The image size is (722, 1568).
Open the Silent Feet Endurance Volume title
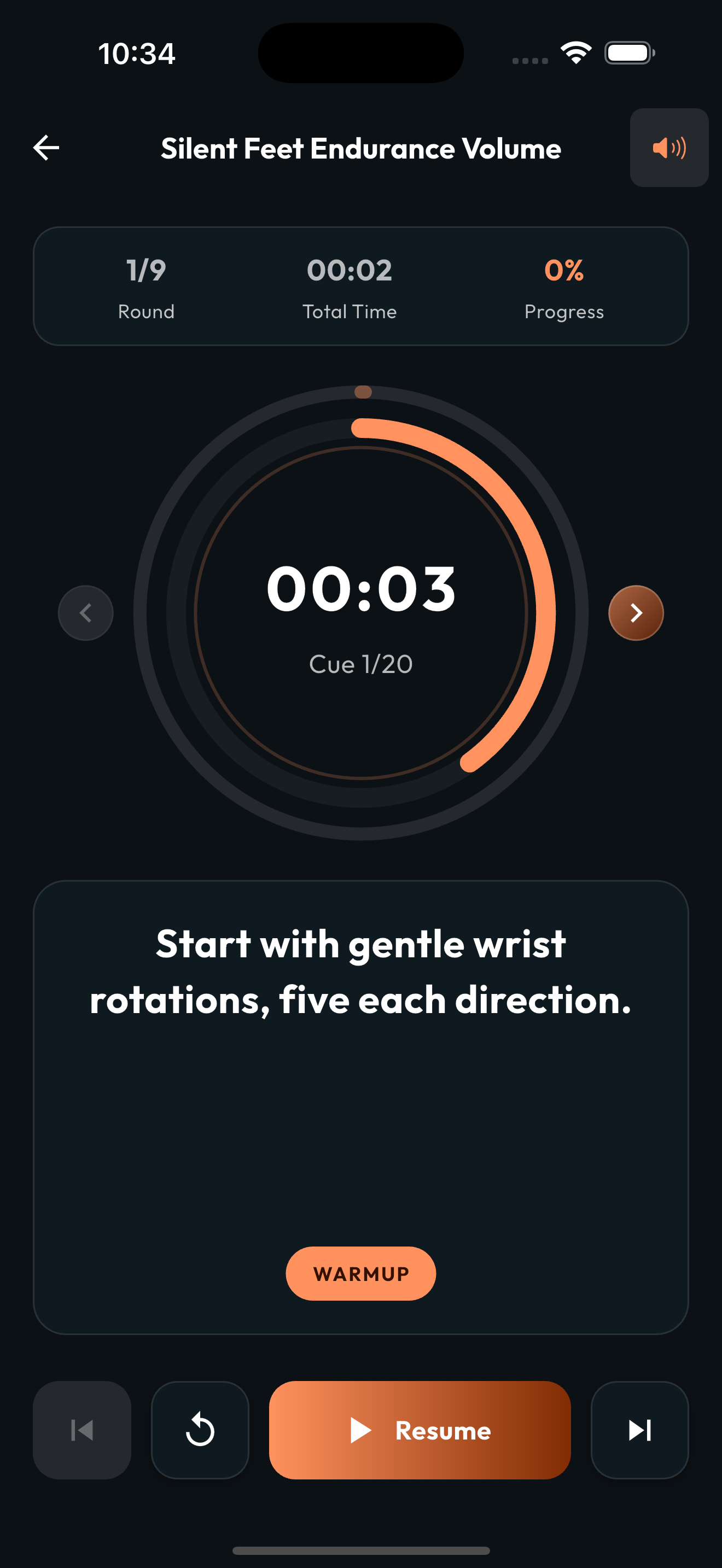pyautogui.click(x=360, y=148)
